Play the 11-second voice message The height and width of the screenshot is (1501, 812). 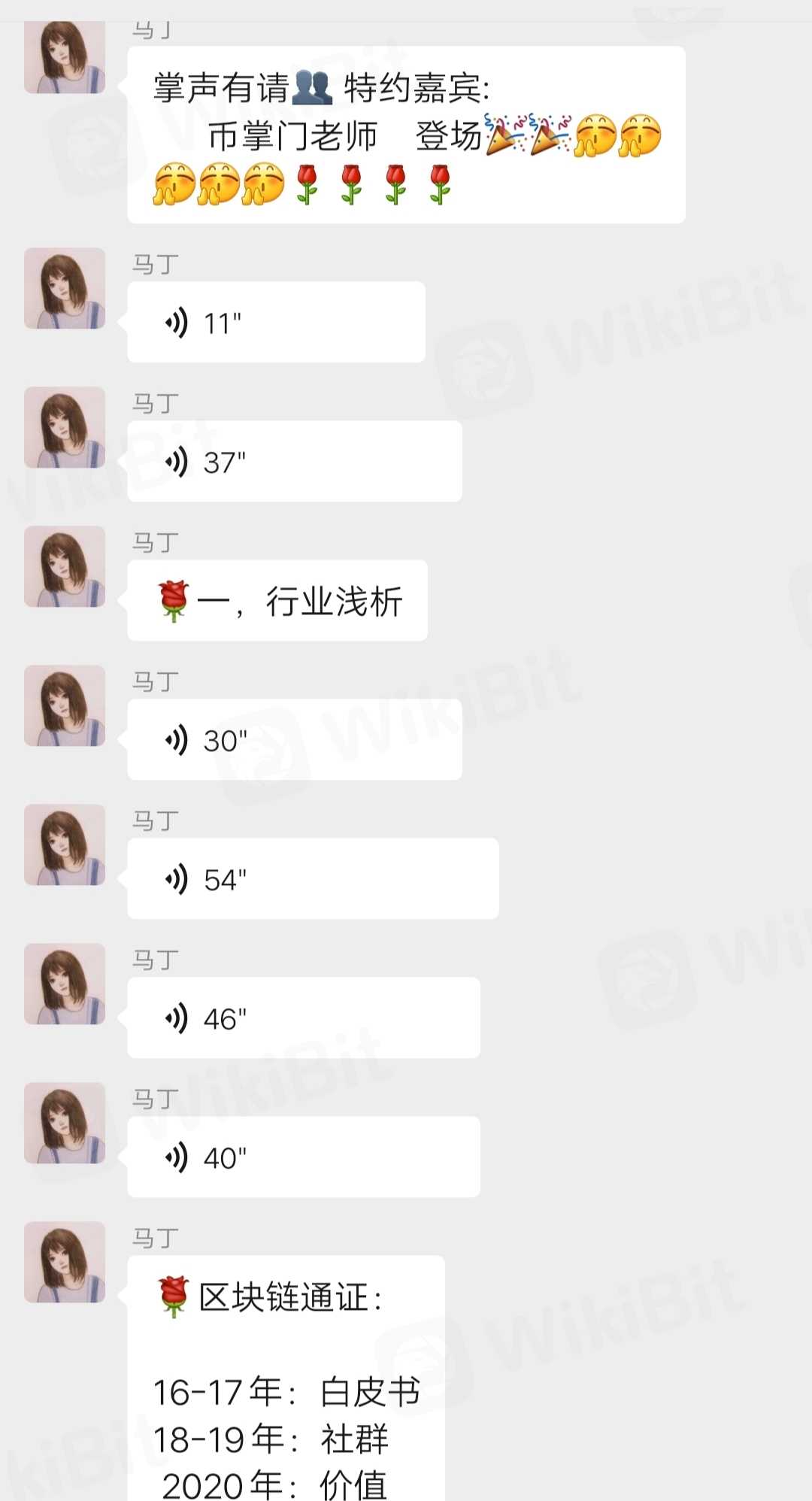[275, 323]
